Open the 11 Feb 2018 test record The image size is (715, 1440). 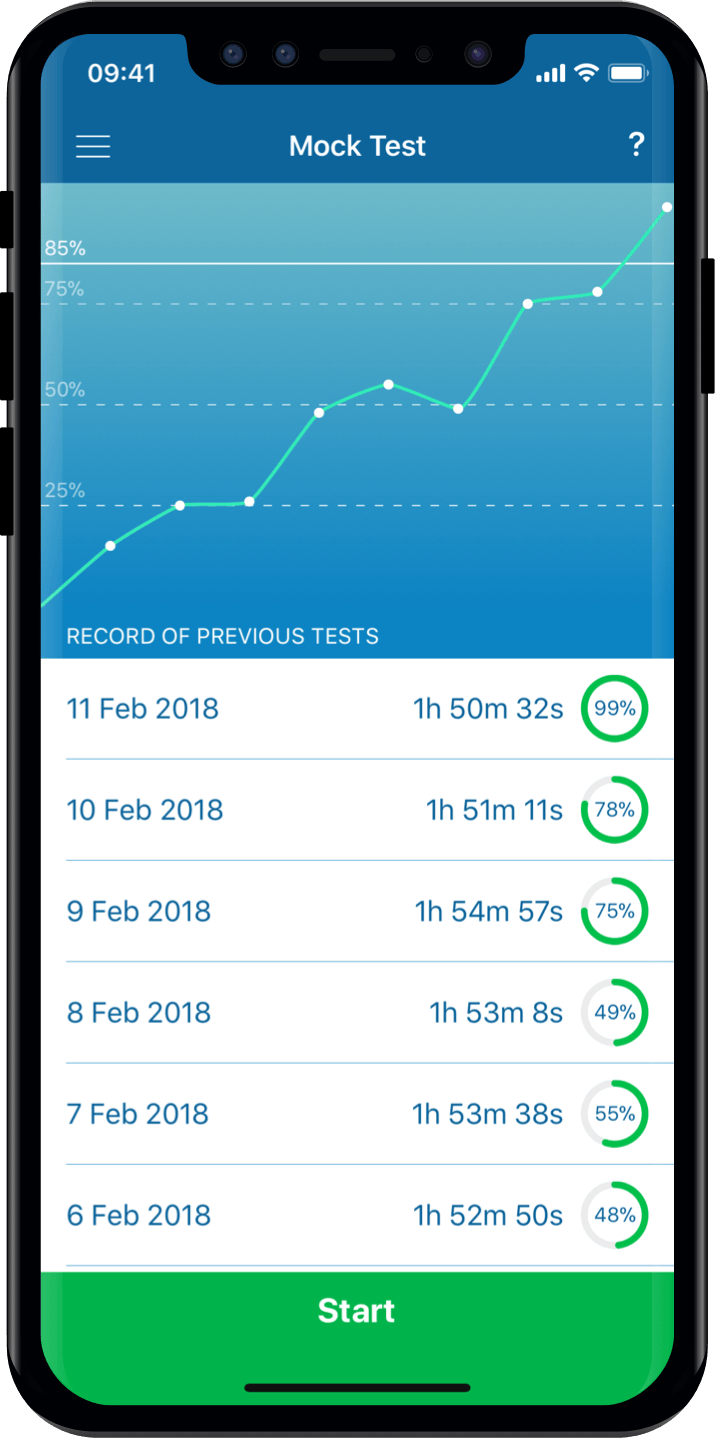tap(357, 709)
